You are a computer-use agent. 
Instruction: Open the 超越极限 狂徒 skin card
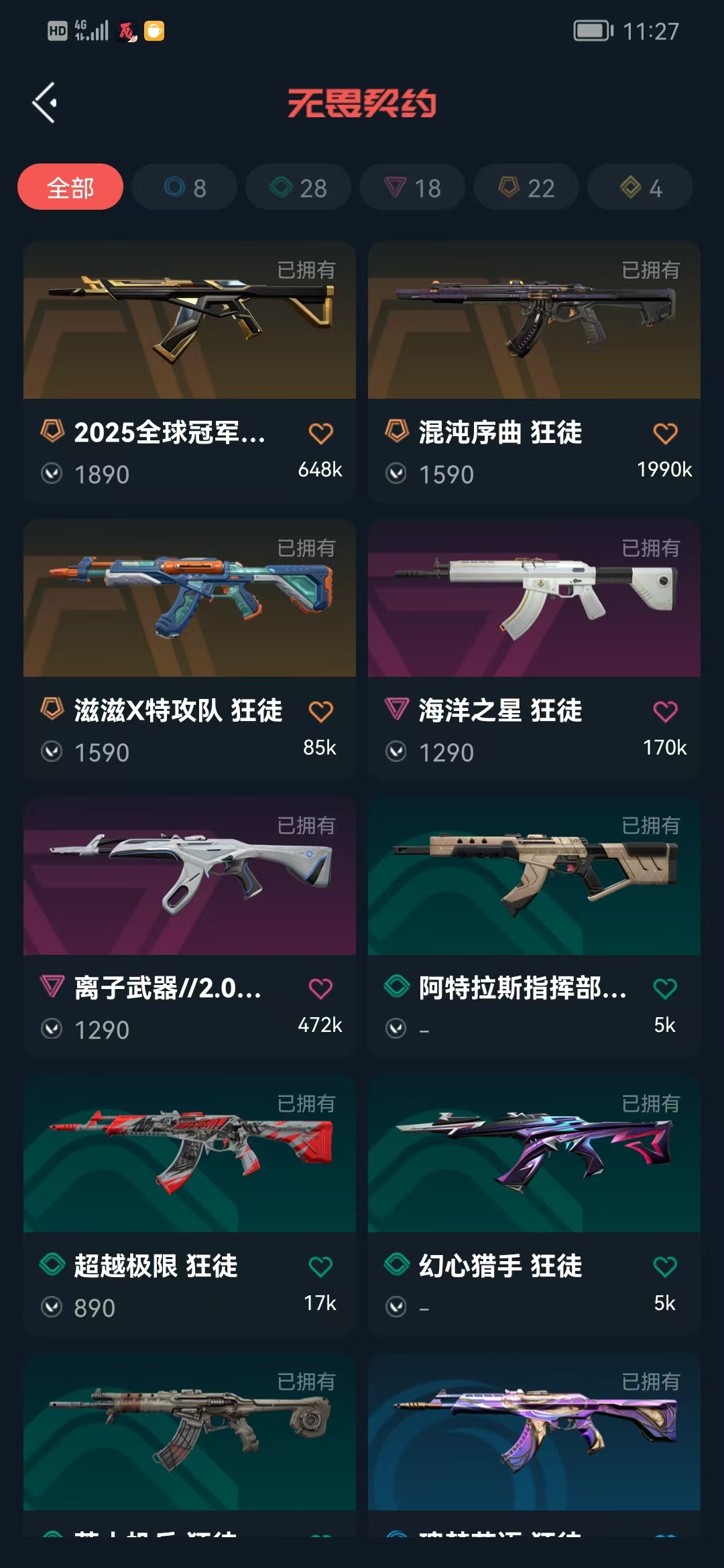[189, 1154]
